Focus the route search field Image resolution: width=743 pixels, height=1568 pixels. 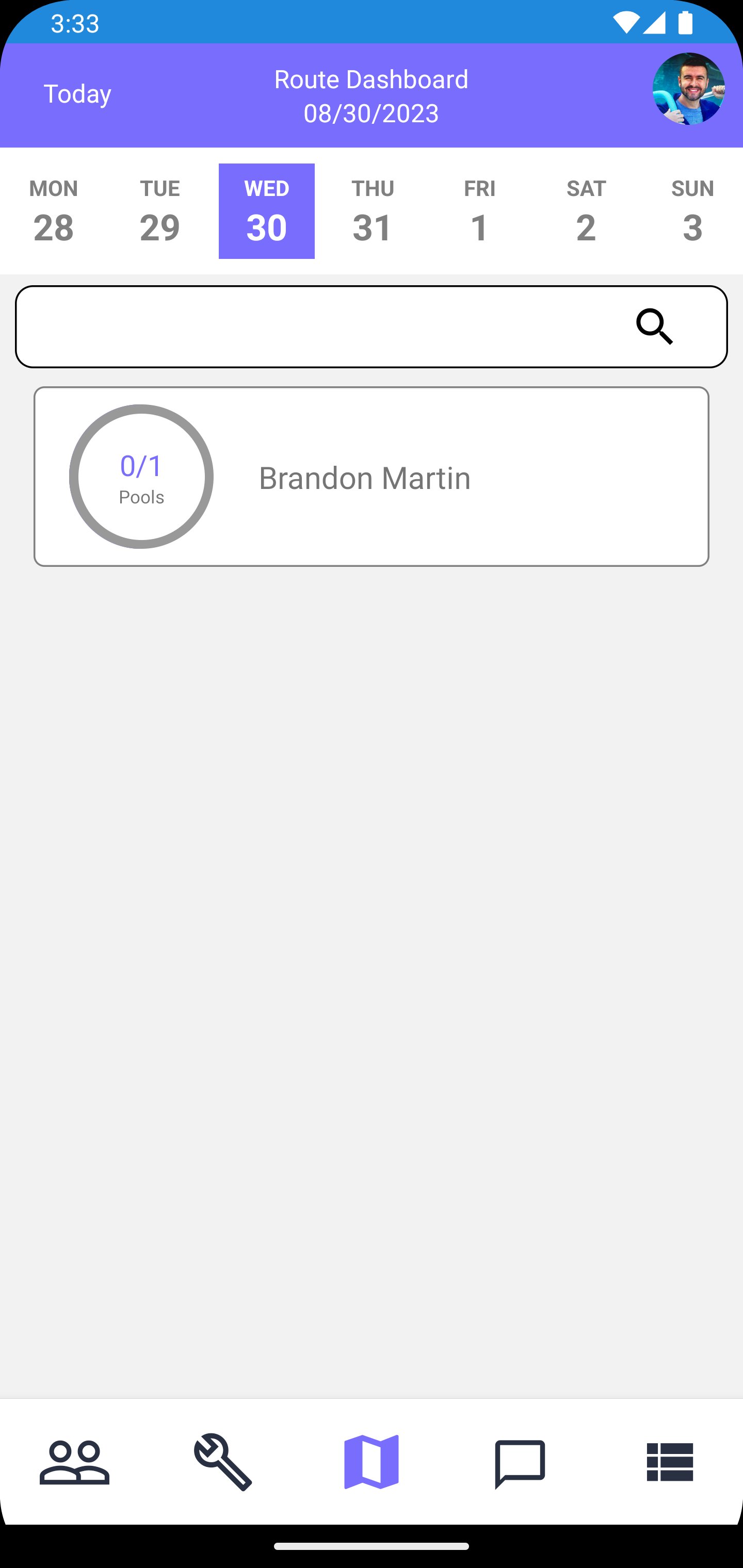coord(317,327)
